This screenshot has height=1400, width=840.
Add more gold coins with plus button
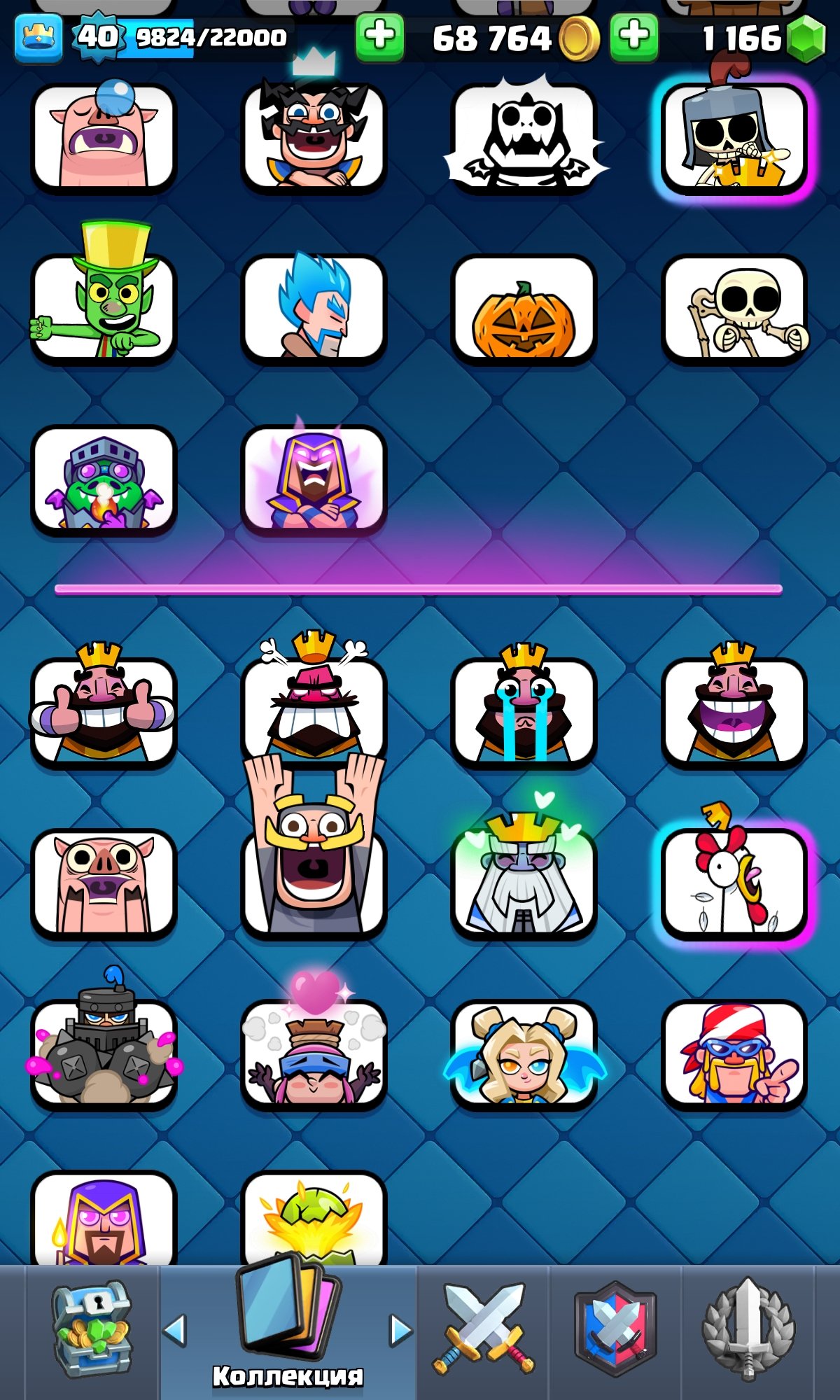point(379,36)
